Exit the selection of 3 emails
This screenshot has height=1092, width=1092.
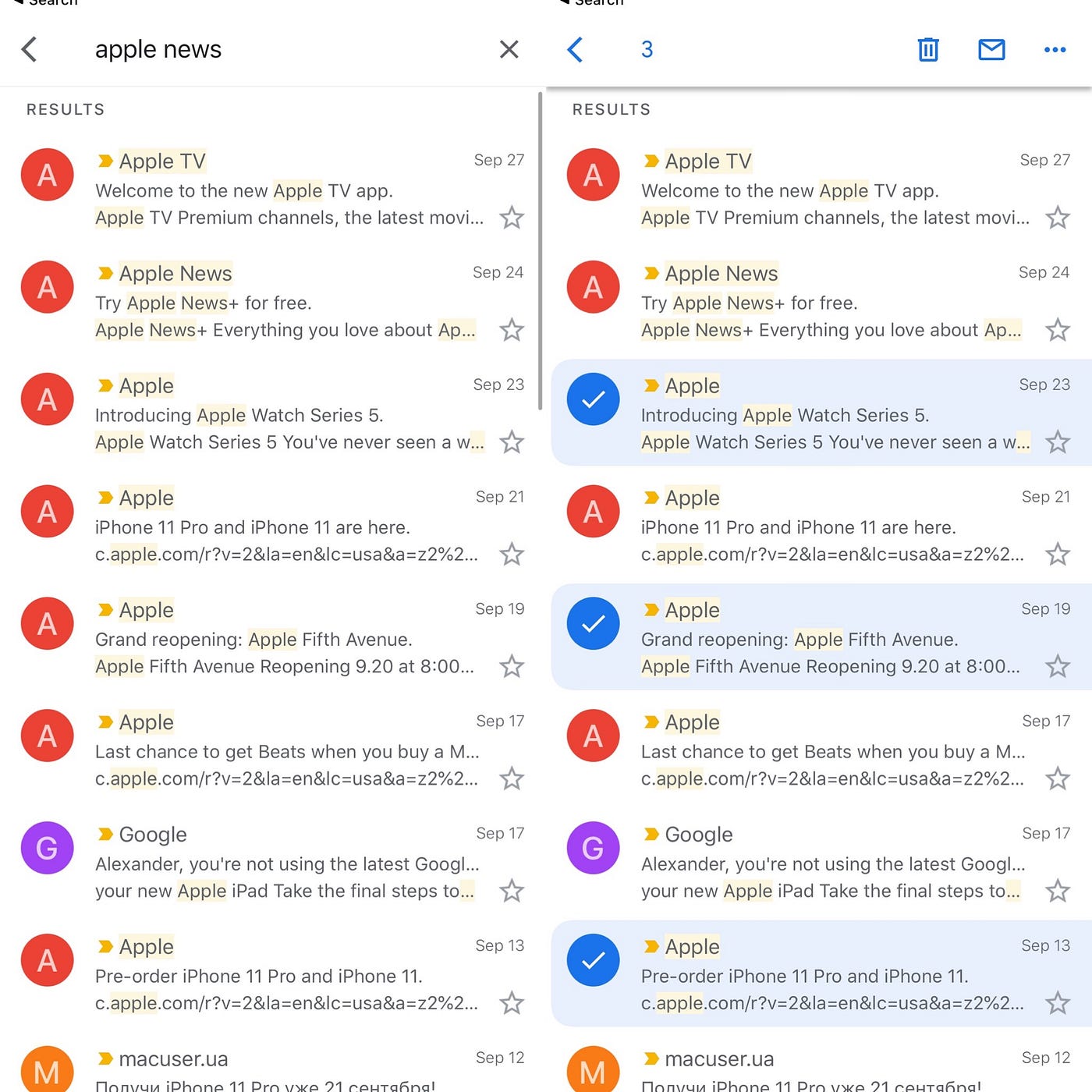(575, 50)
